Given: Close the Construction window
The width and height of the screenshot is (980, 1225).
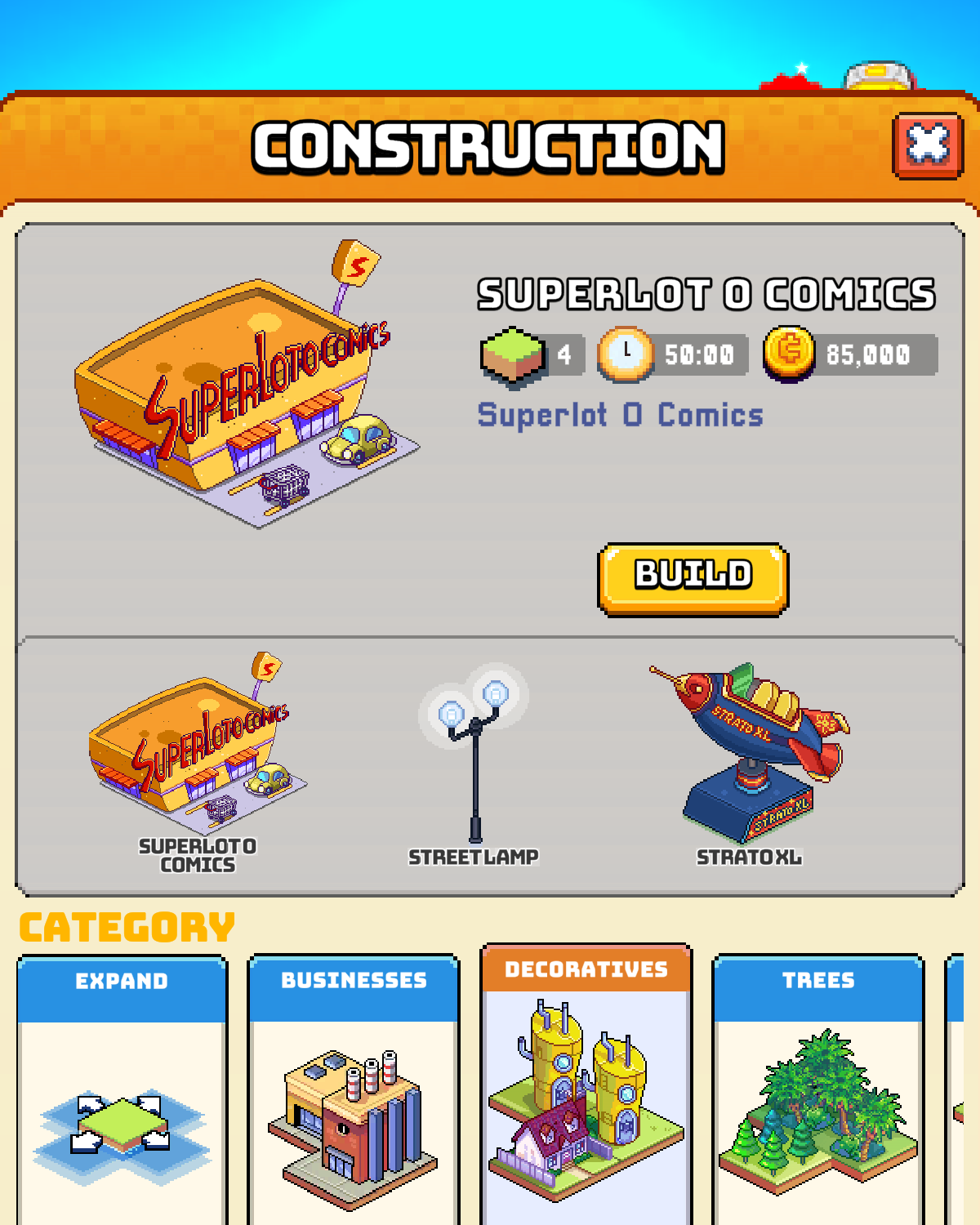Looking at the screenshot, I should coord(928,146).
